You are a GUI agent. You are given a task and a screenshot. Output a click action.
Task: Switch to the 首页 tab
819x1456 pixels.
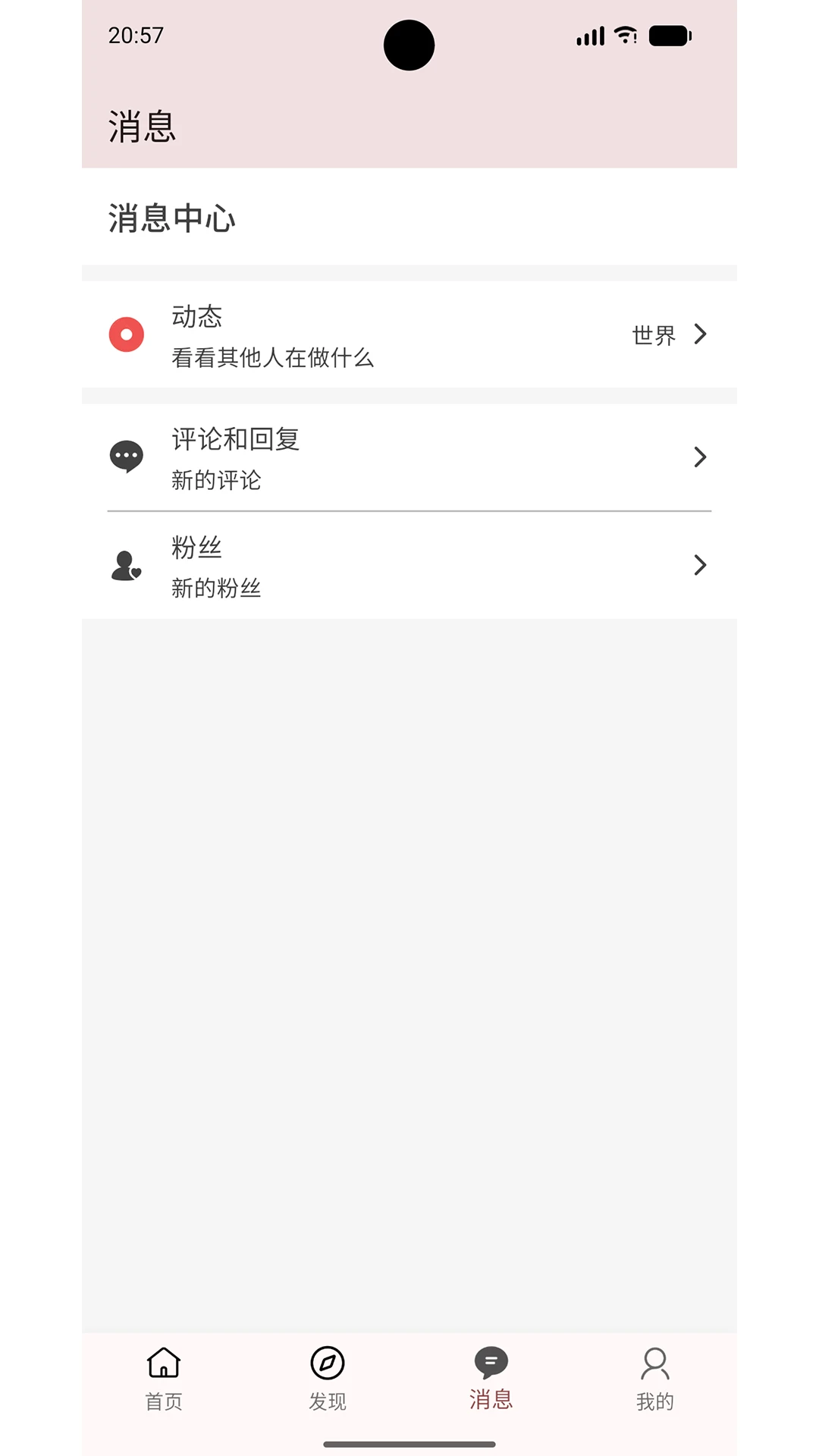[164, 1379]
